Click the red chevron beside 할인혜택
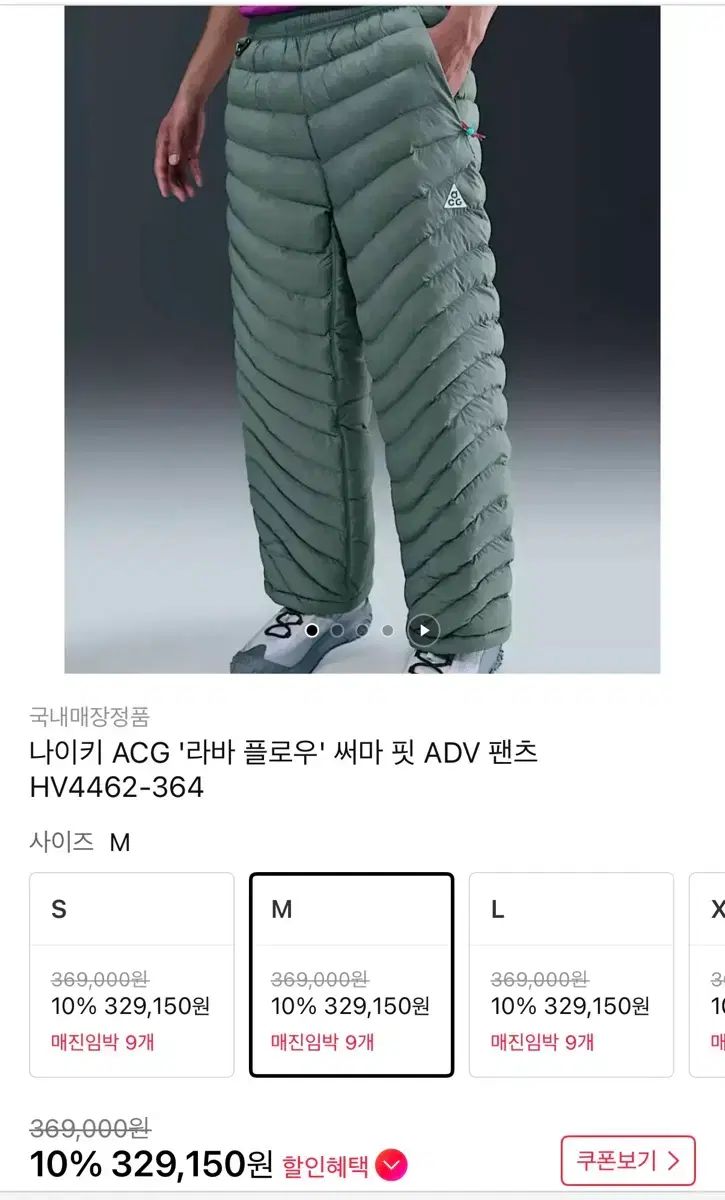 point(394,1163)
